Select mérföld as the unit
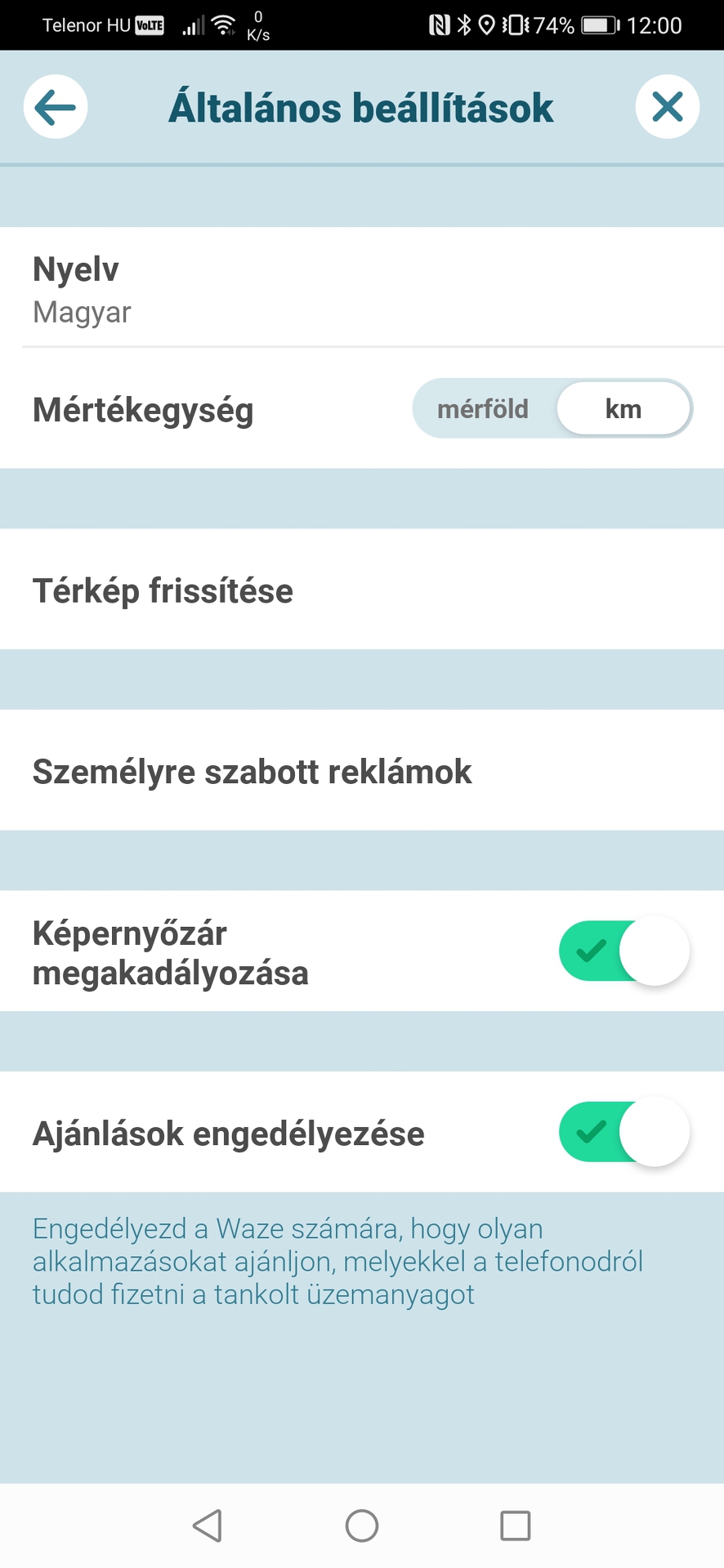This screenshot has height=1568, width=724. pos(483,408)
